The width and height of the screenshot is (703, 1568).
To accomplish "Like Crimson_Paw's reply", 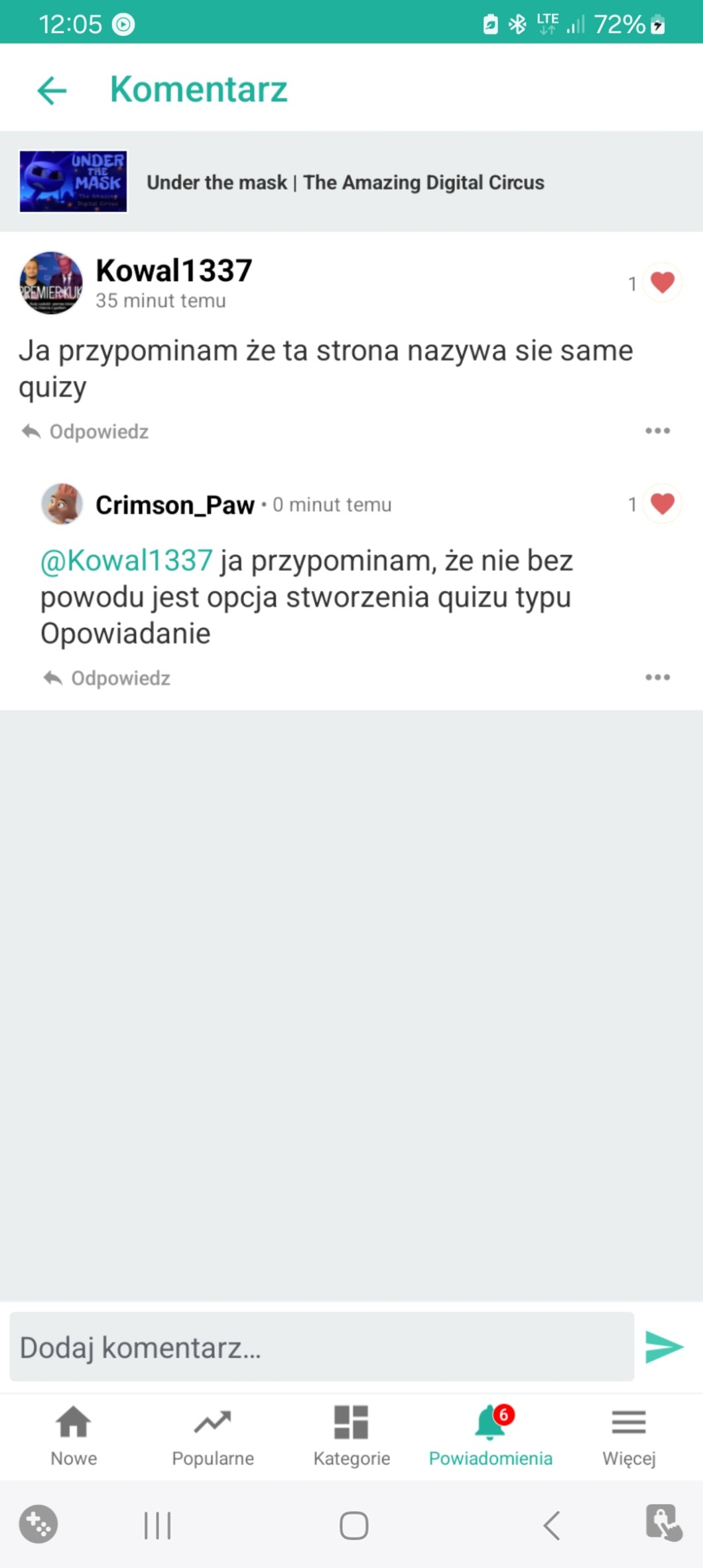I will coord(662,504).
